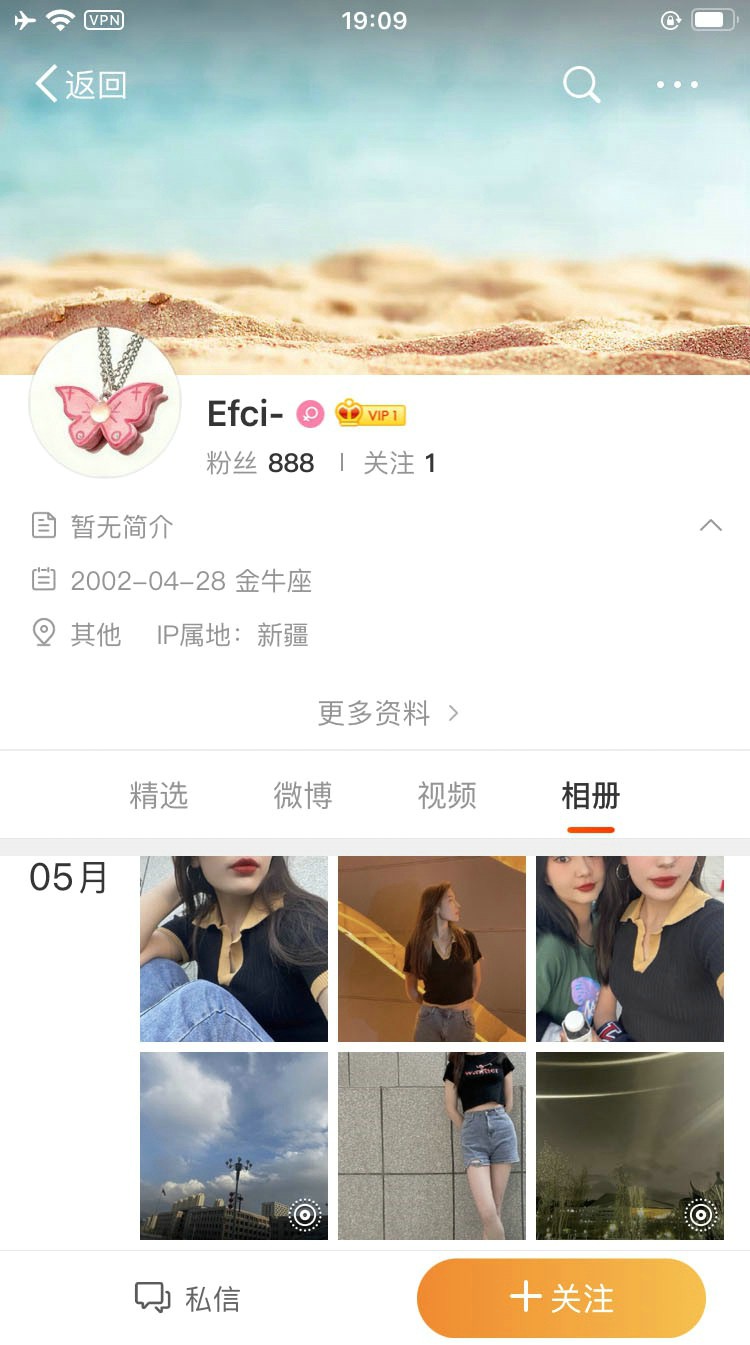Open the photo with blue jeans

(234, 949)
